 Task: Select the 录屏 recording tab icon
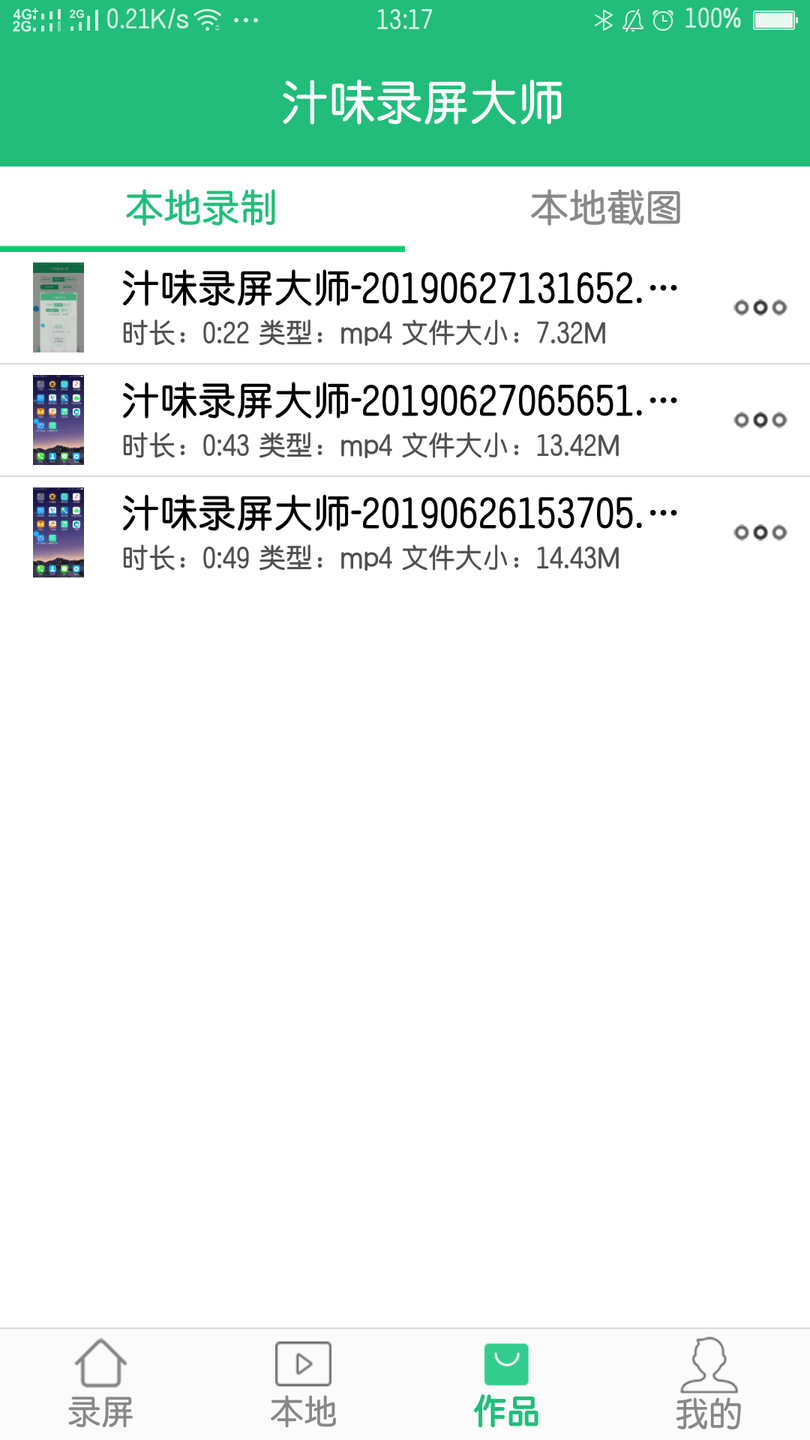coord(99,1362)
